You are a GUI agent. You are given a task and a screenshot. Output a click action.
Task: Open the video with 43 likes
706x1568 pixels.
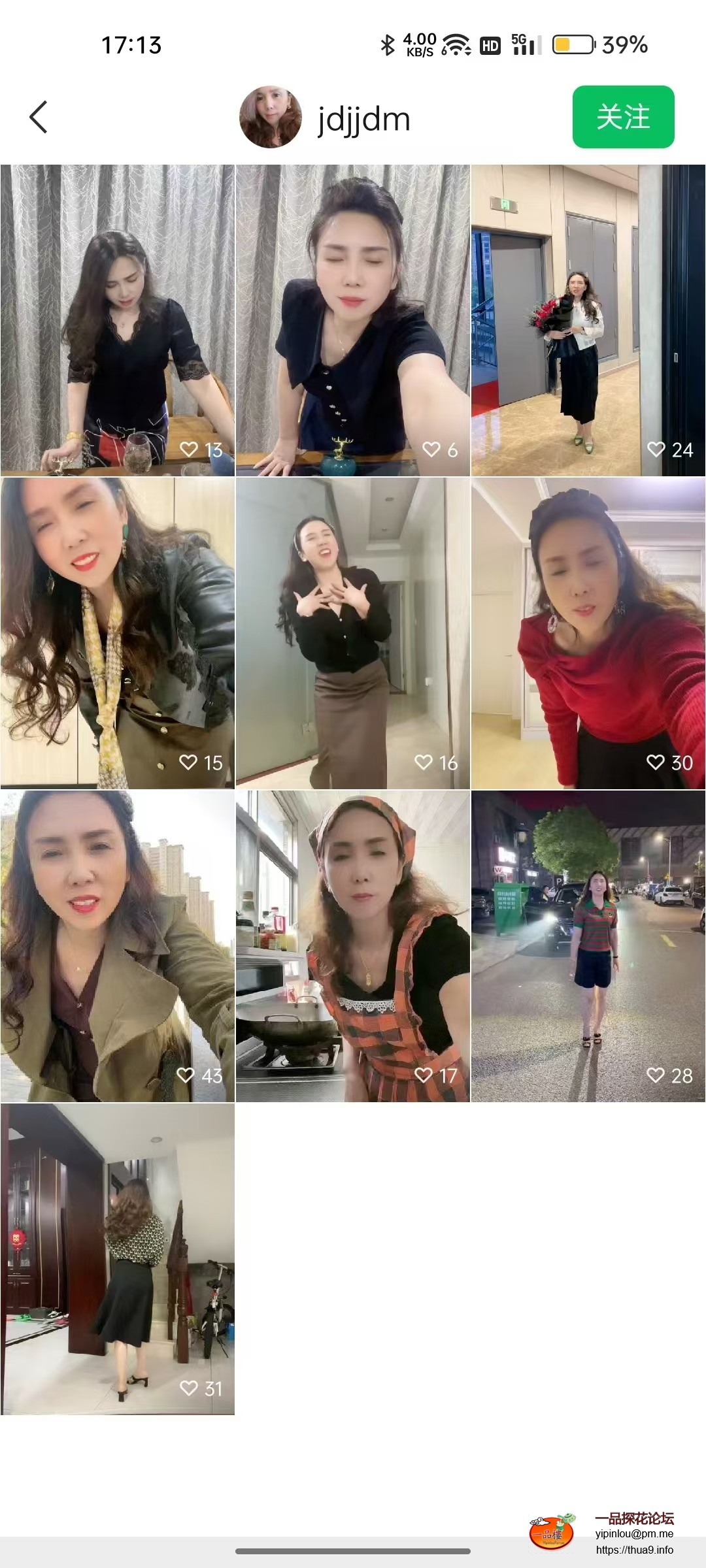pyautogui.click(x=118, y=946)
